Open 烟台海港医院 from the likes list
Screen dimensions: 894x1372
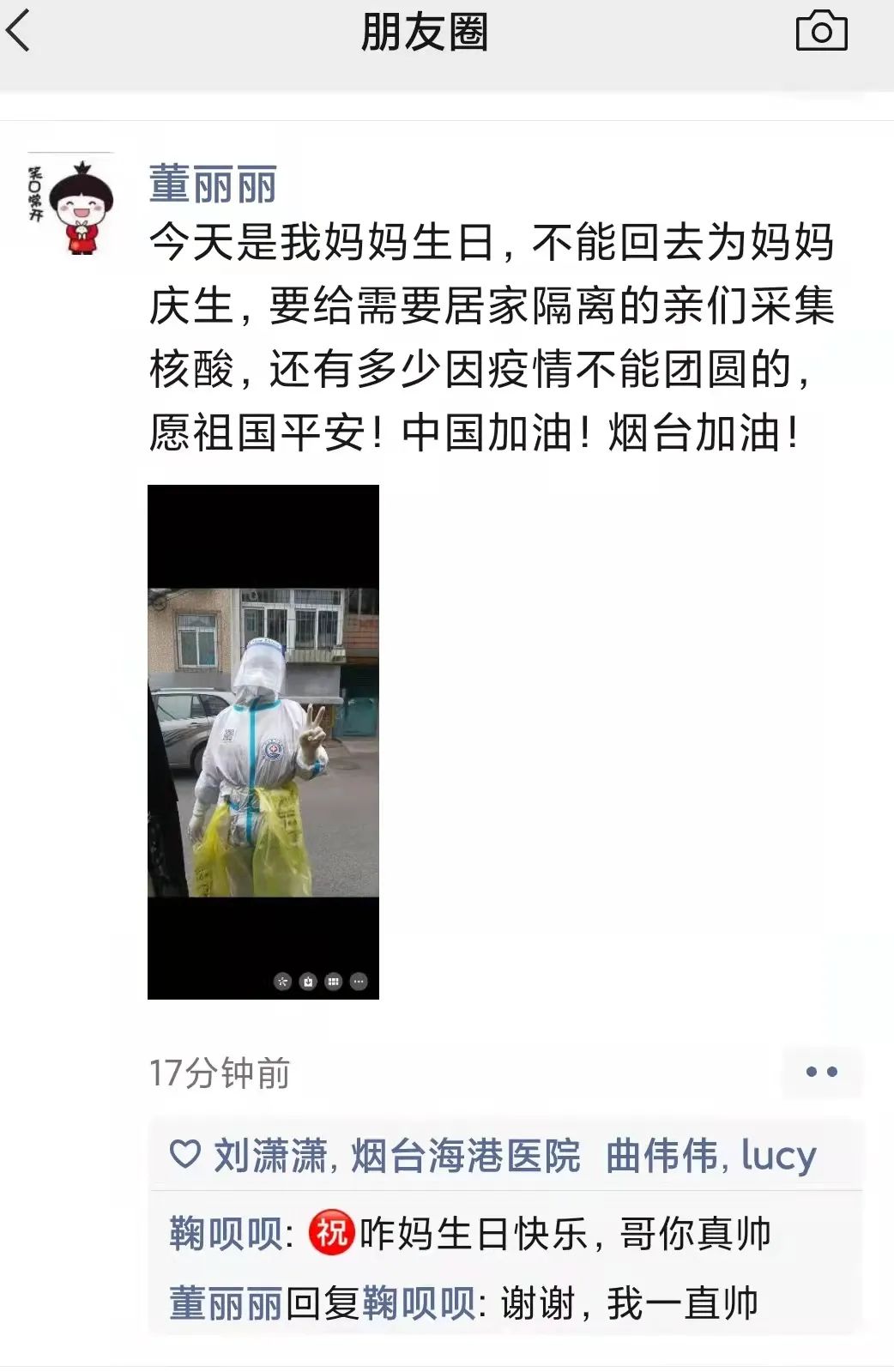pos(466,1156)
